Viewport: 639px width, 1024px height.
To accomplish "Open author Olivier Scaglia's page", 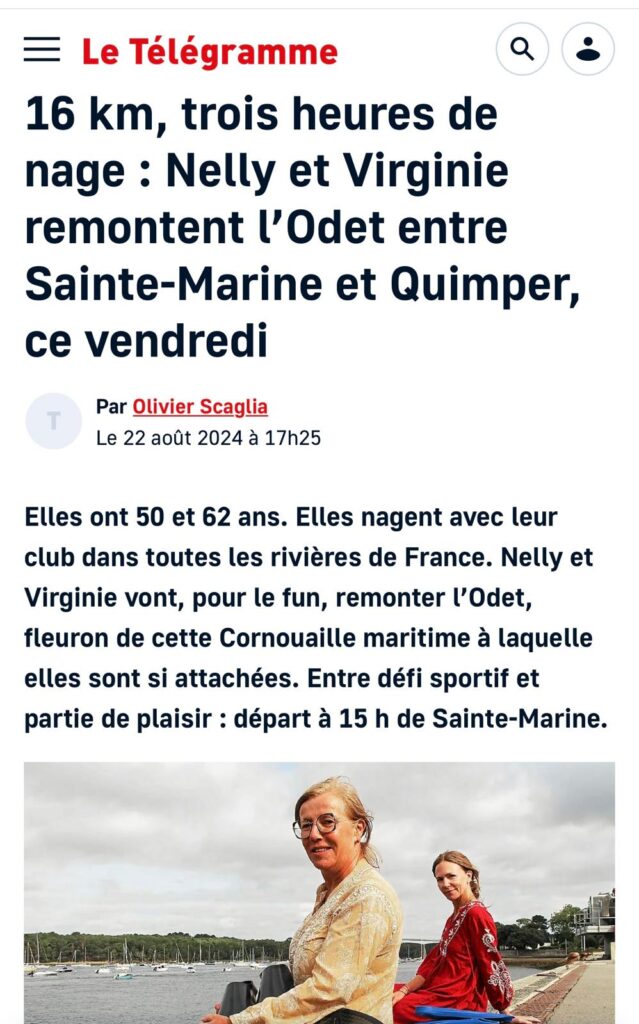I will point(200,407).
